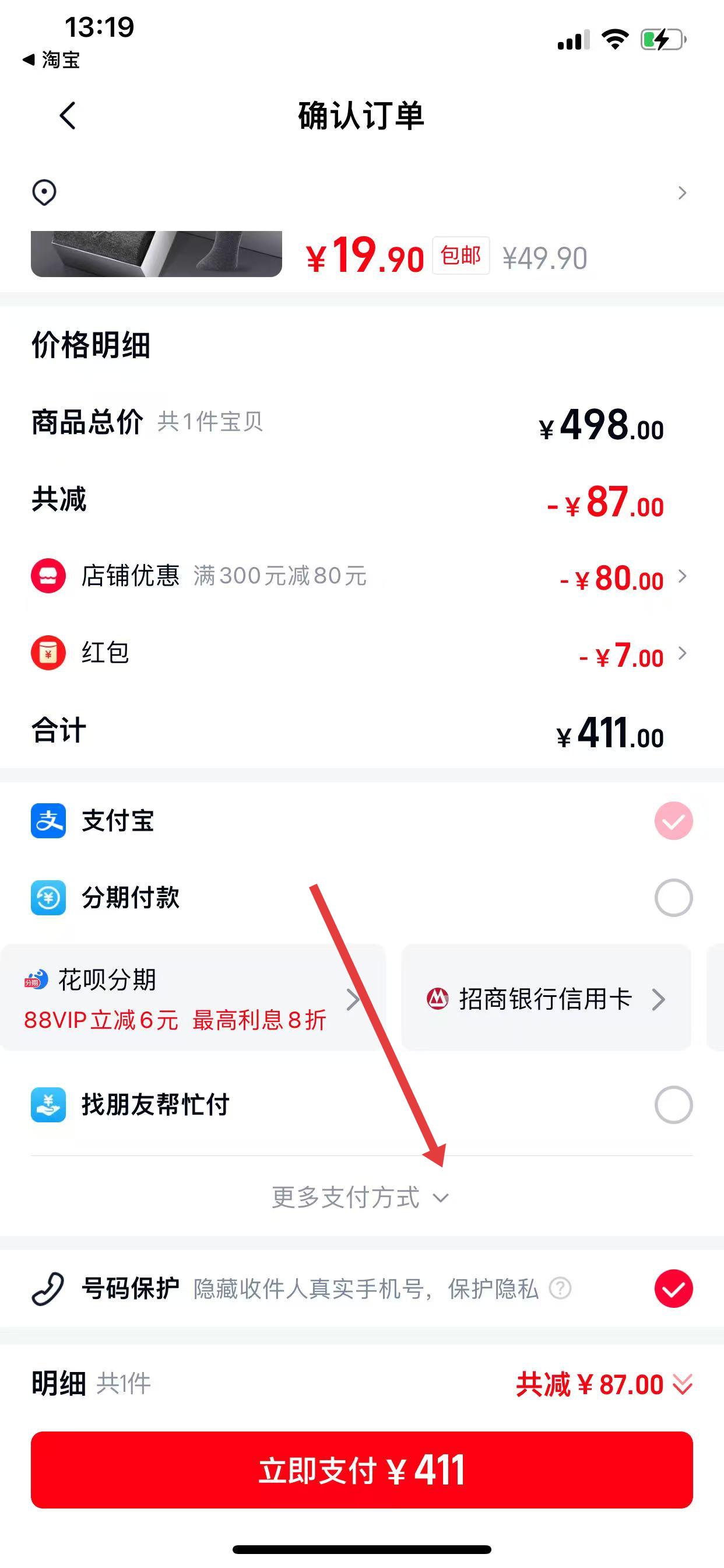This screenshot has height=1568, width=724.
Task: Open the delivery address row
Action: [361, 193]
